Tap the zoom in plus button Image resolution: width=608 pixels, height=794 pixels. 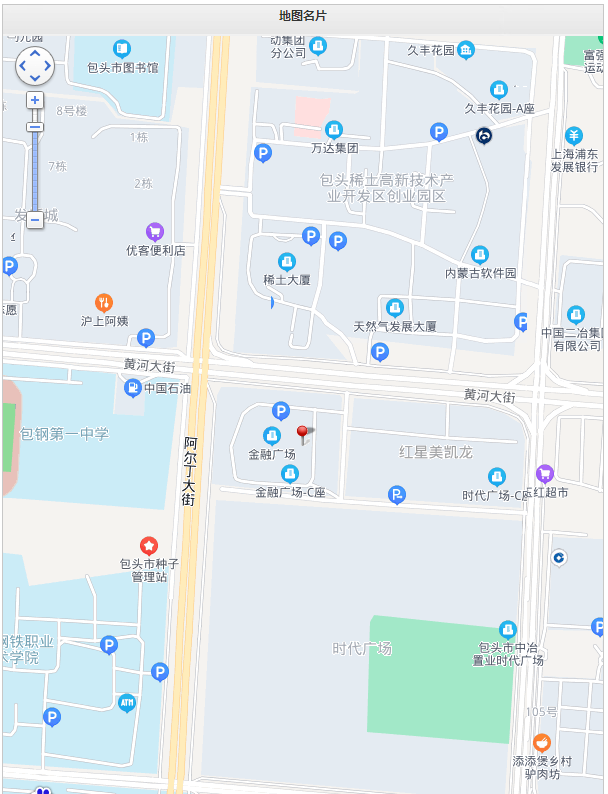35,100
